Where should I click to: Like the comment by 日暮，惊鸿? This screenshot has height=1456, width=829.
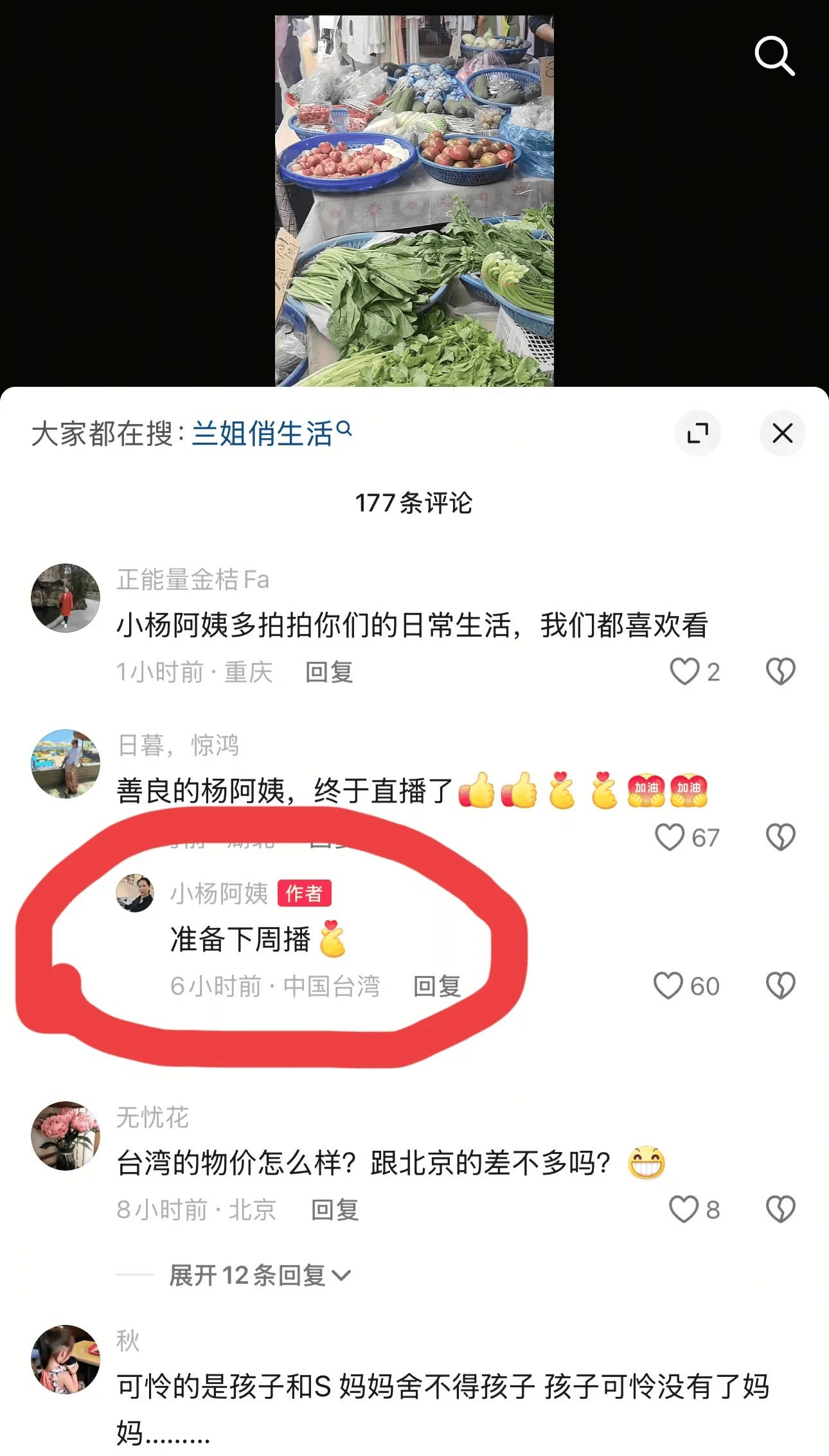point(670,837)
